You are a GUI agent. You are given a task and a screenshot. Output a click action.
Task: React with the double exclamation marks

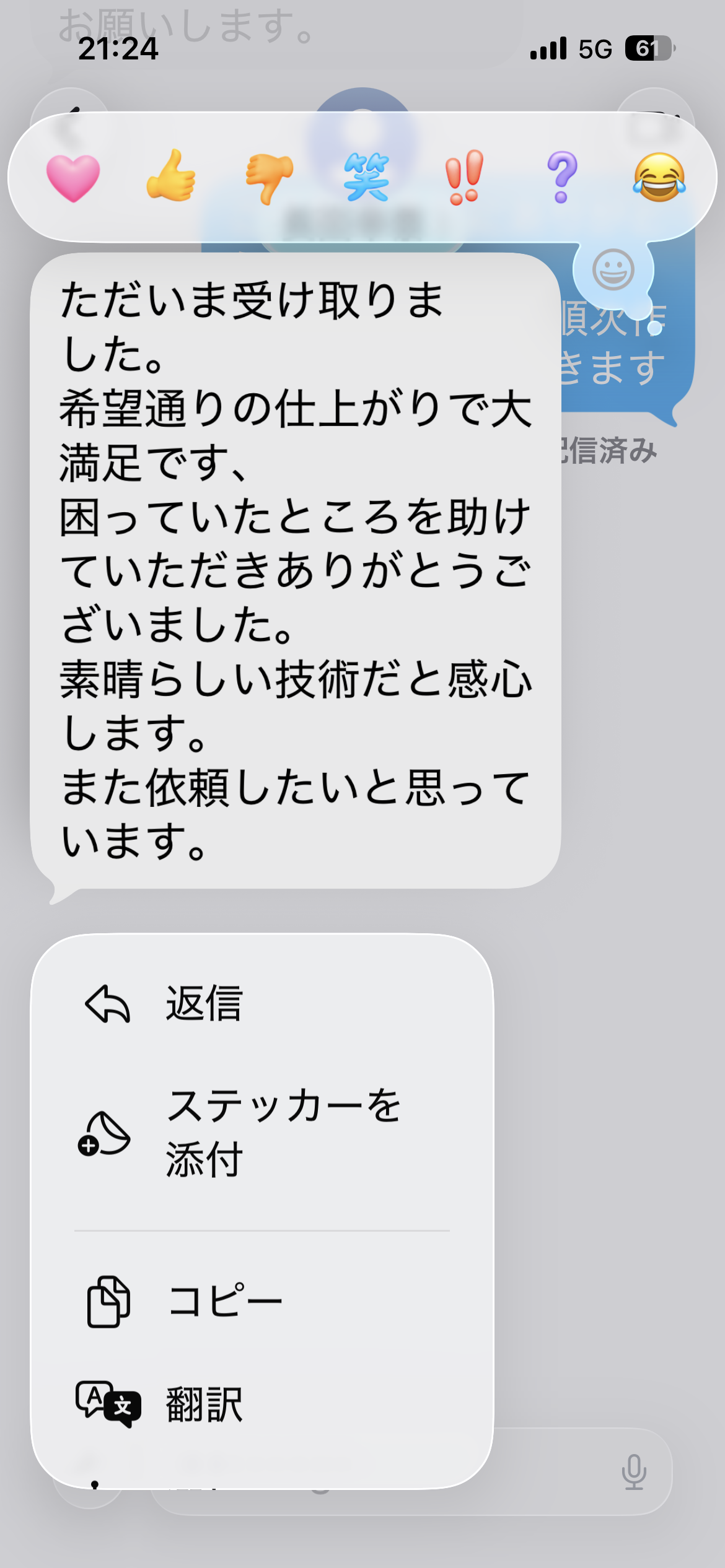[x=464, y=178]
